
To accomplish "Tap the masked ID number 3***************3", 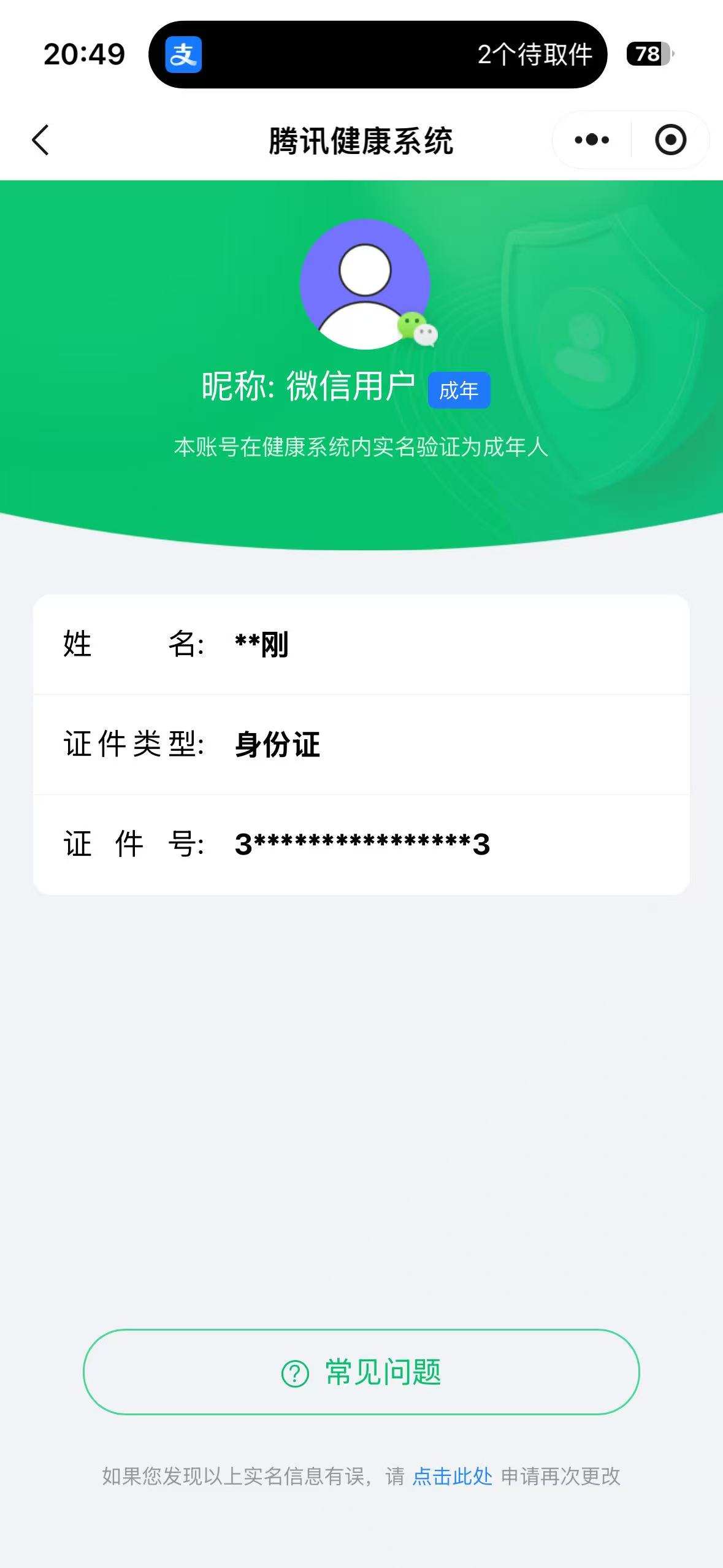I will click(x=361, y=845).
